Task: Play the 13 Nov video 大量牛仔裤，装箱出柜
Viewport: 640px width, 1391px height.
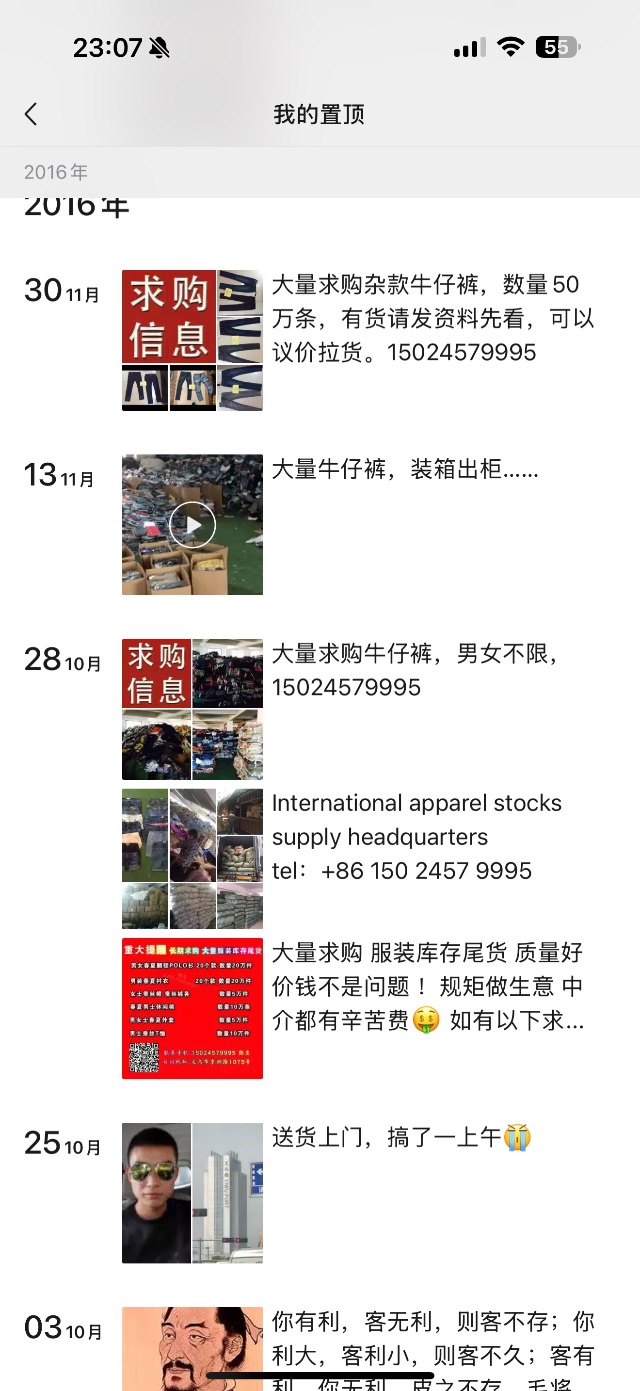Action: click(x=192, y=525)
